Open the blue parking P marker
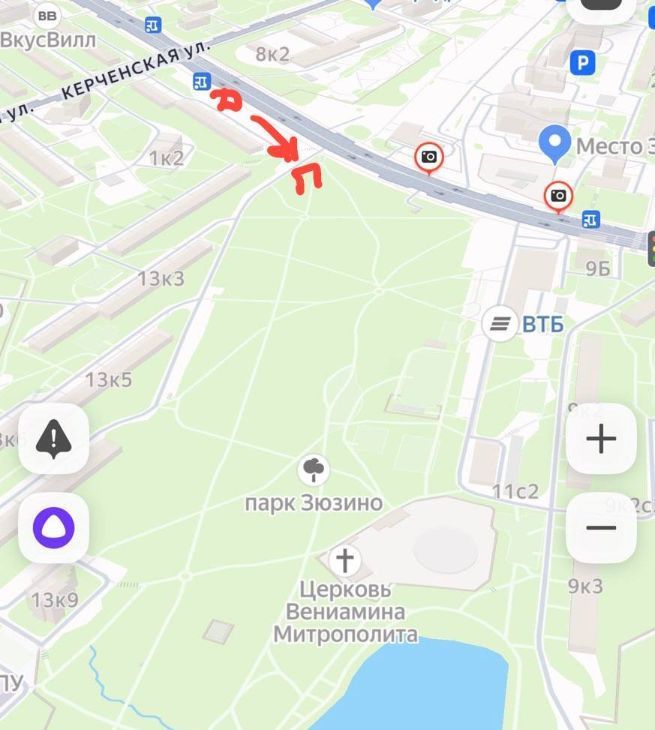 pyautogui.click(x=582, y=63)
